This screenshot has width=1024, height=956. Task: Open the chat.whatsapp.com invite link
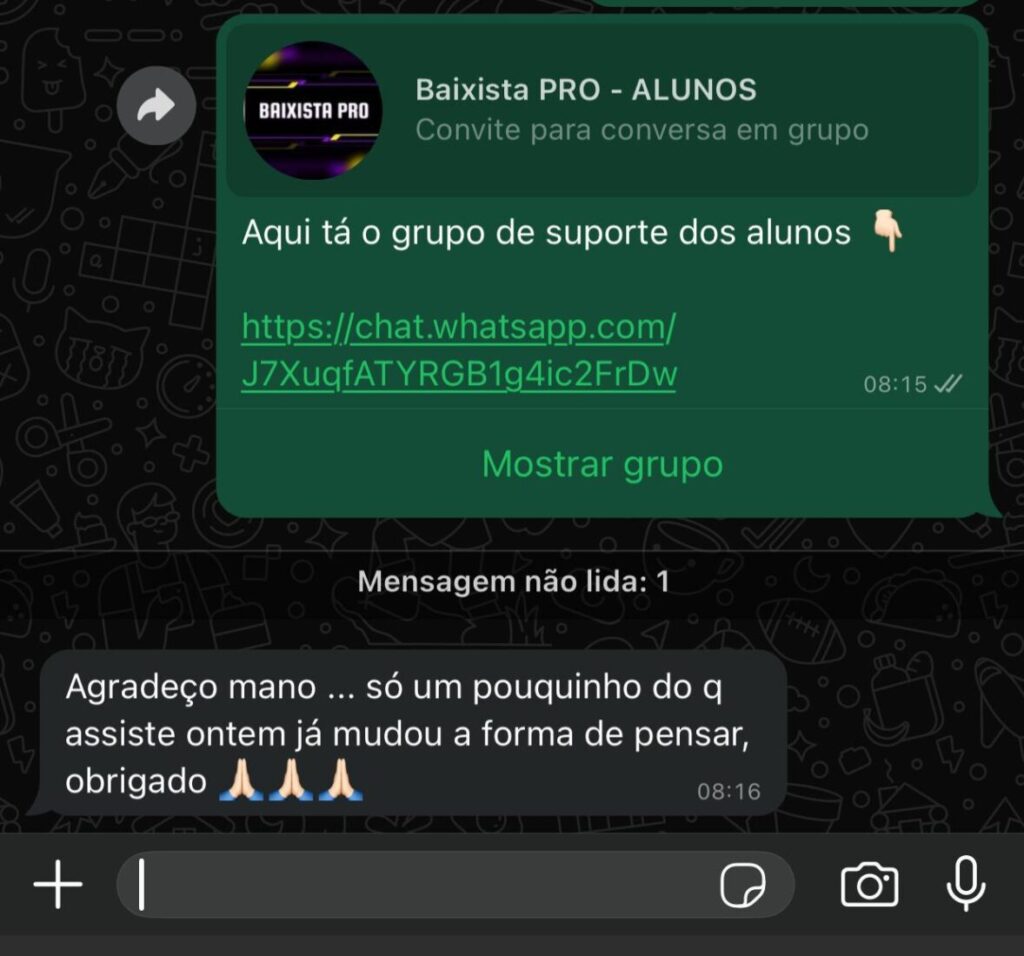[x=459, y=351]
